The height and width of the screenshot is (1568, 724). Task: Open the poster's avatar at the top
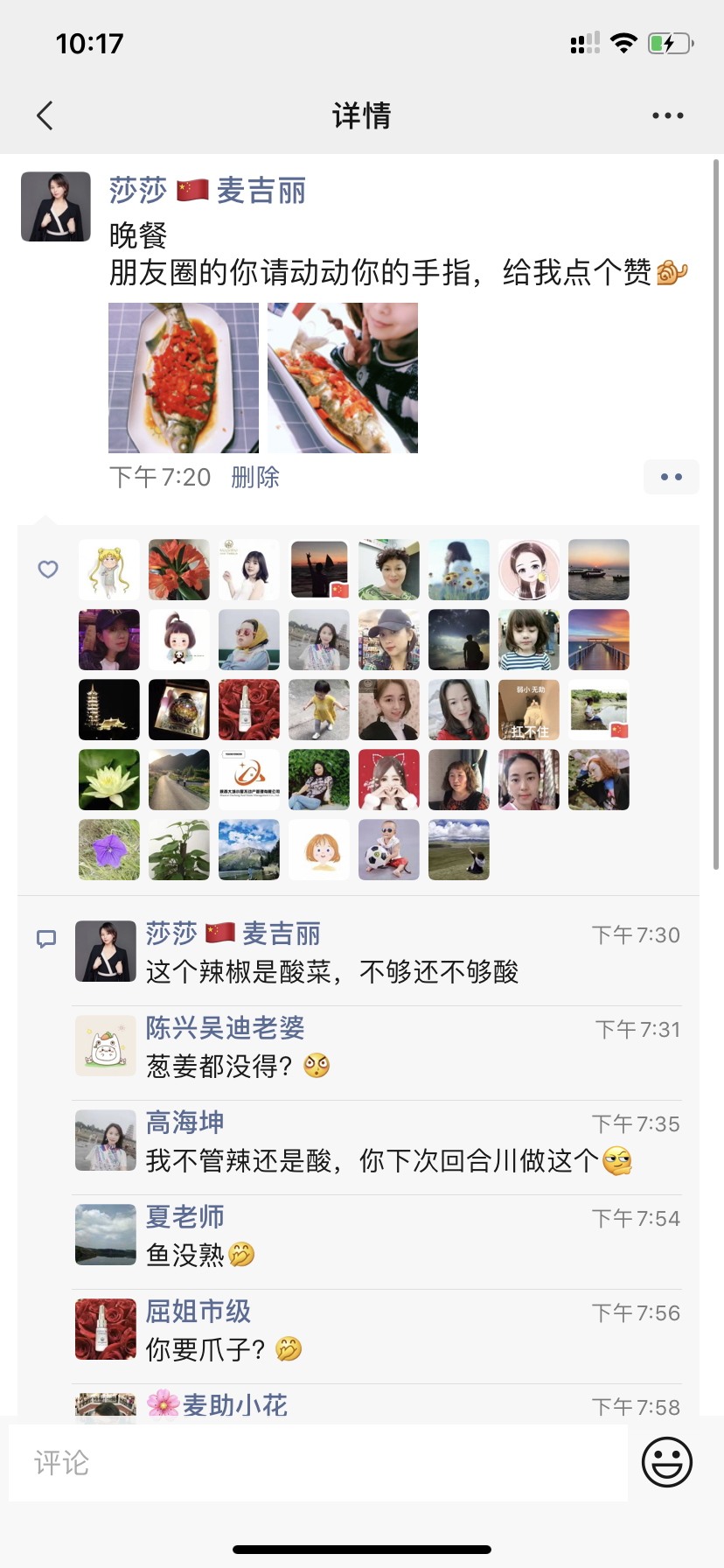[x=56, y=206]
